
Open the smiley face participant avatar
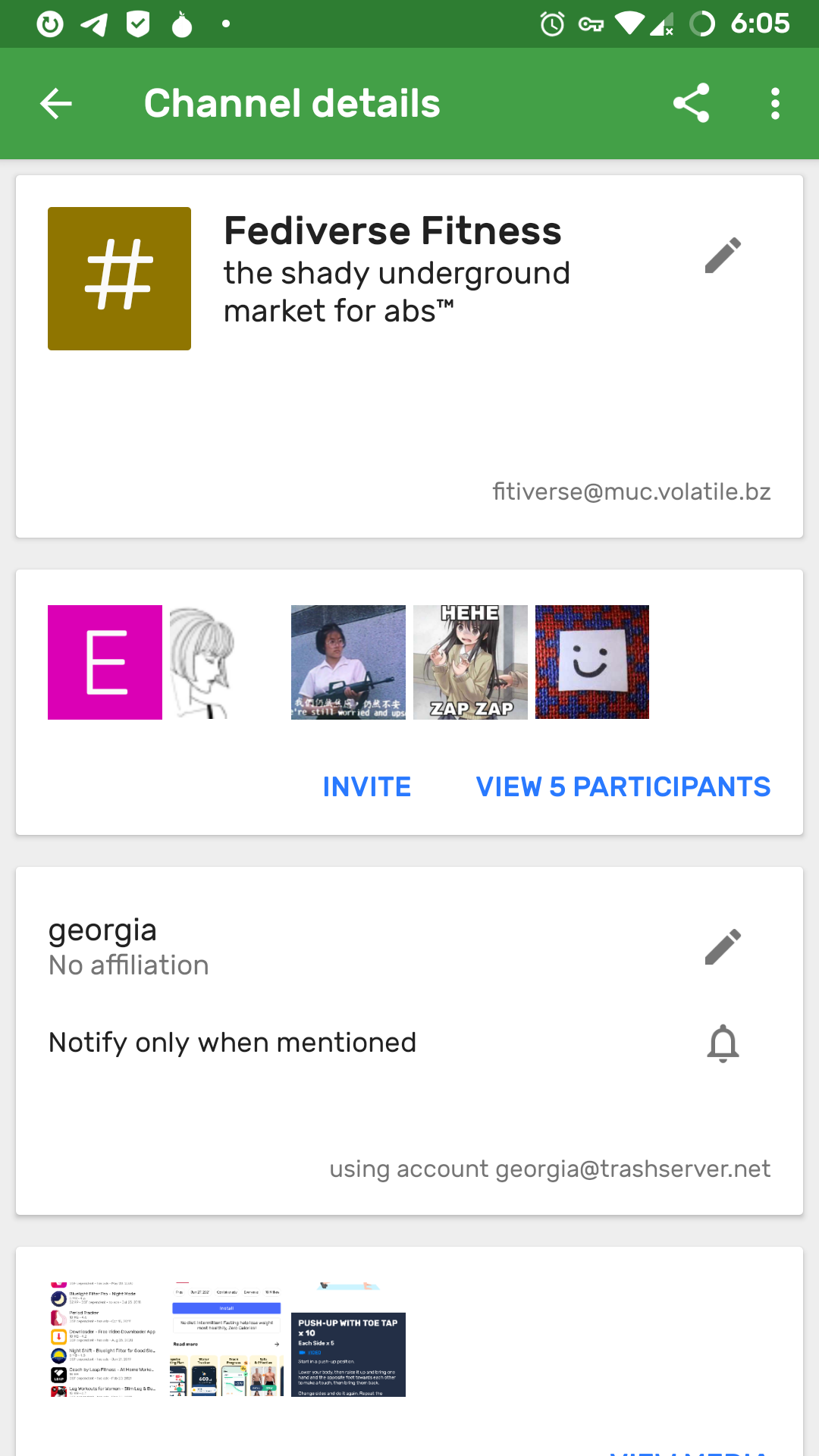592,662
